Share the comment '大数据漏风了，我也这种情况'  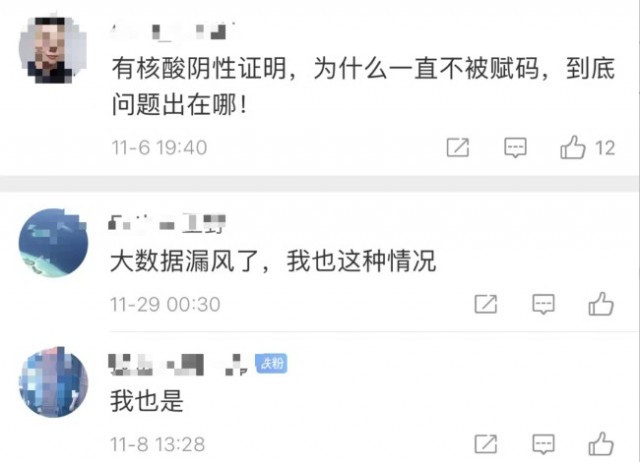point(485,303)
